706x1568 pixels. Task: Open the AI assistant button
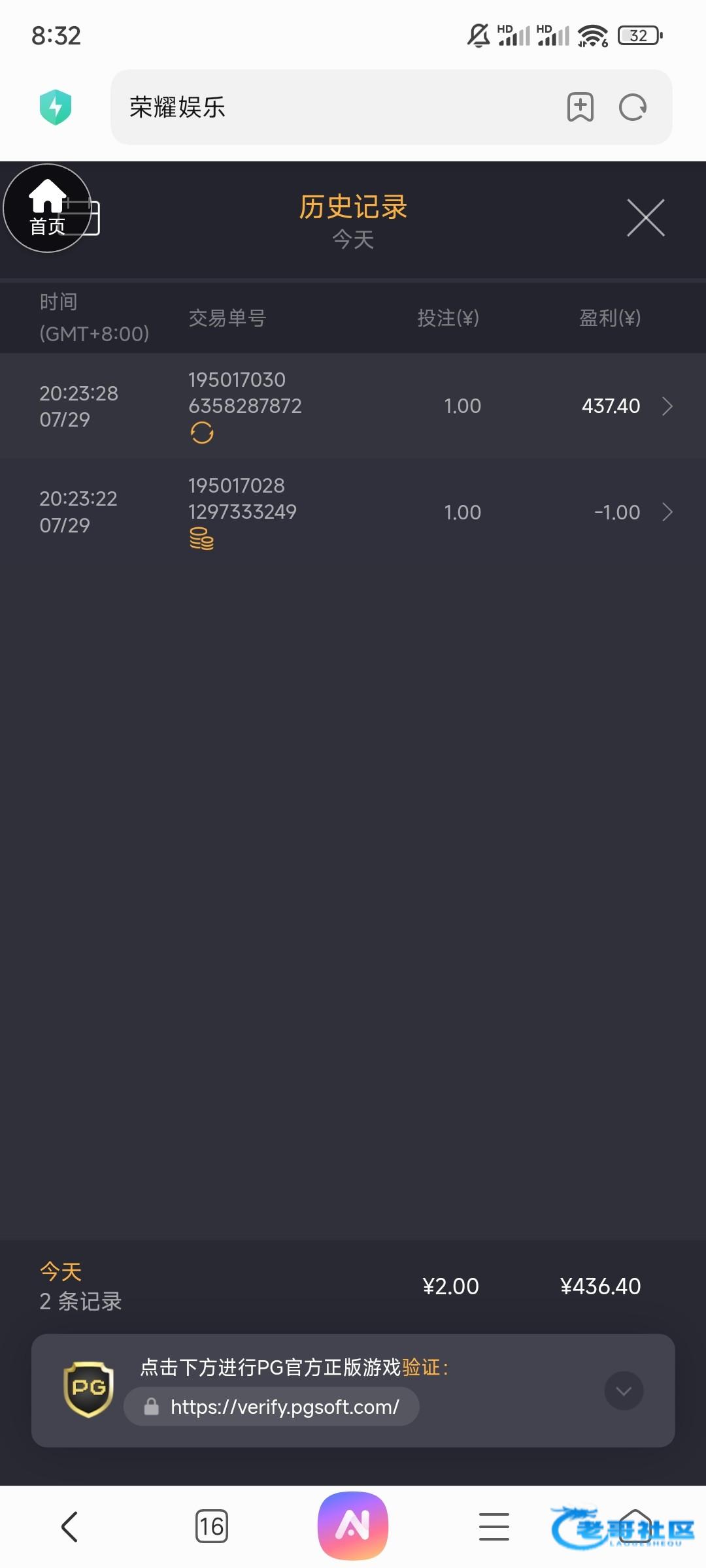pyautogui.click(x=353, y=1526)
